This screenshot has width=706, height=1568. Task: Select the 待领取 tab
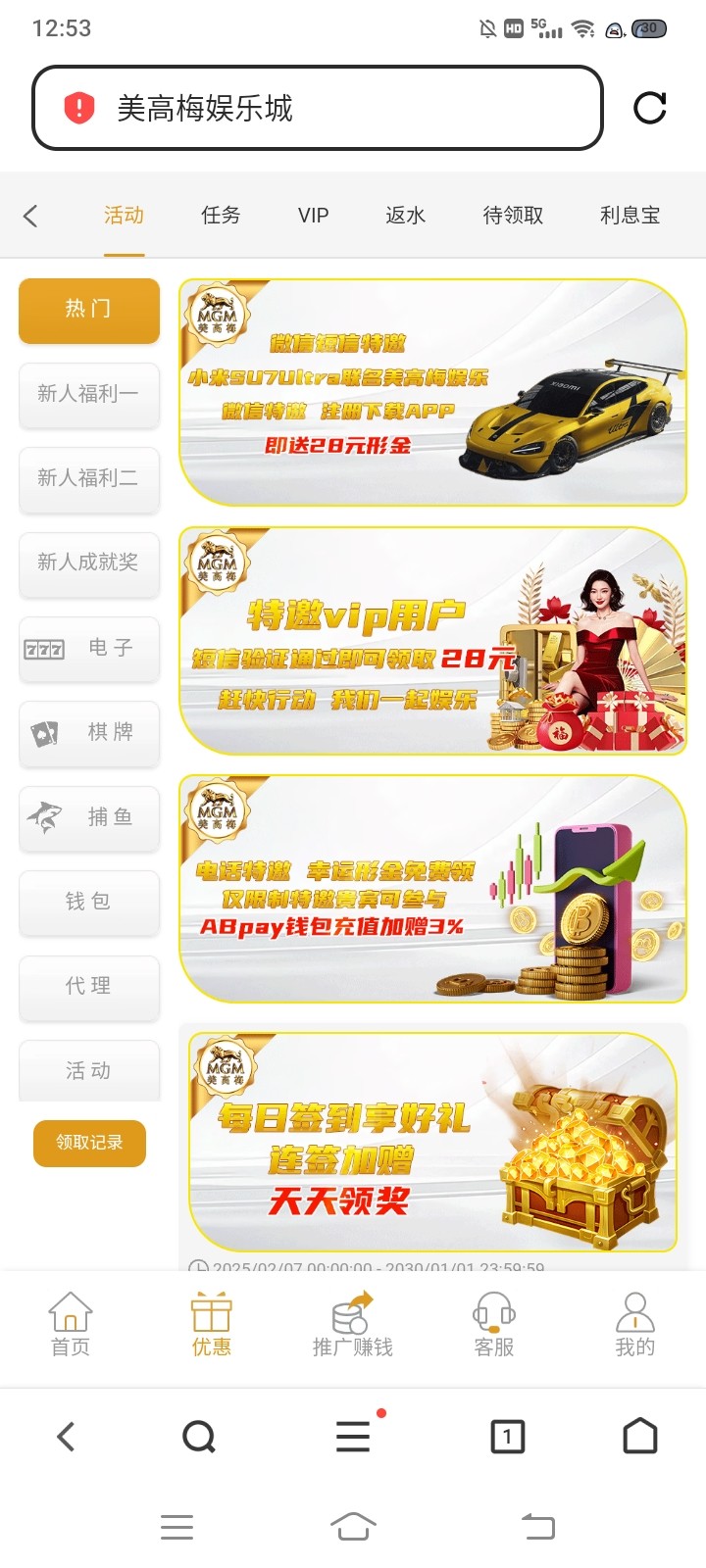513,216
